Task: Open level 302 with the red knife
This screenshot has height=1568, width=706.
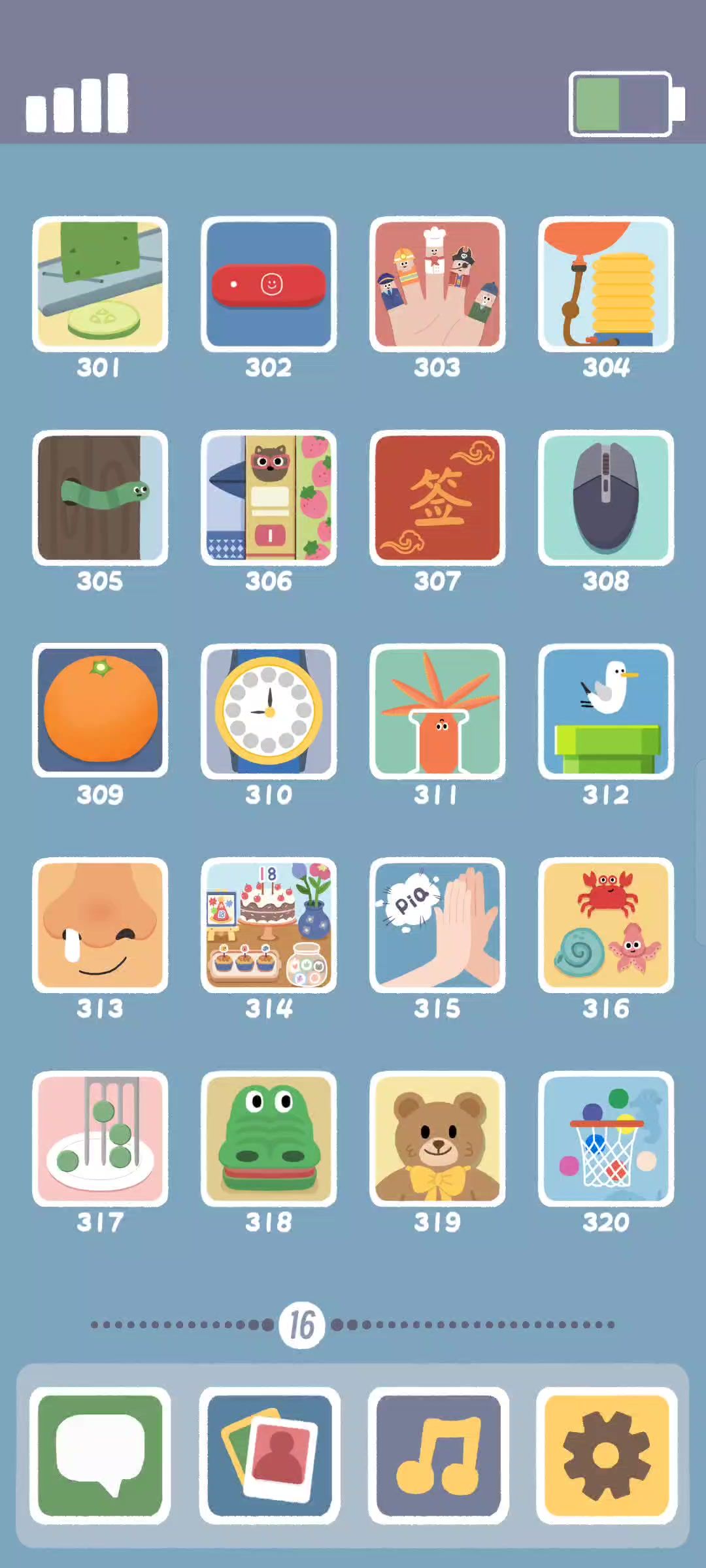Action: pyautogui.click(x=269, y=284)
